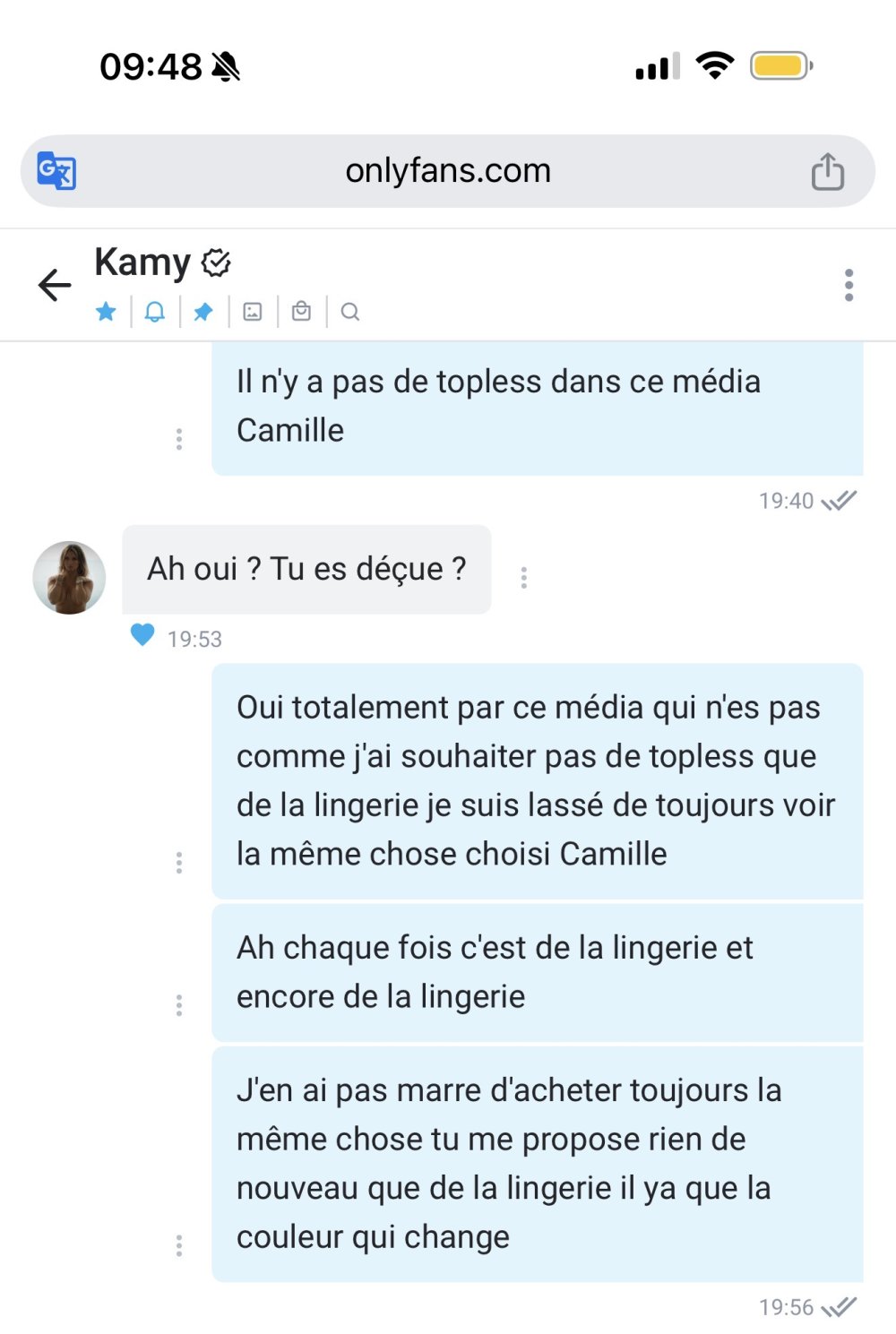Open options for the "Il n'y a pas de topless" message
This screenshot has height=1334, width=896.
tap(179, 439)
